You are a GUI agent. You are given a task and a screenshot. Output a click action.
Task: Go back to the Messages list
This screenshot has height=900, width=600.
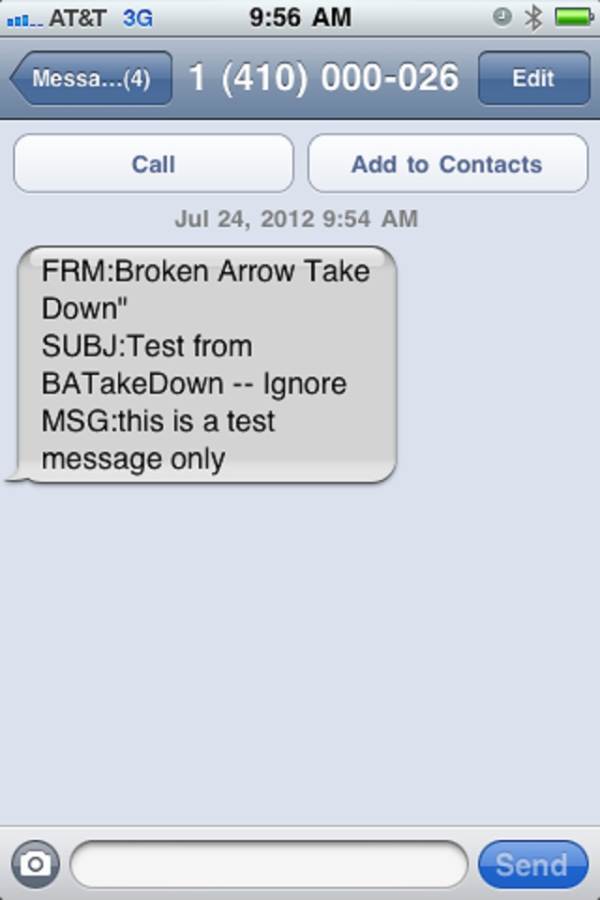(91, 79)
